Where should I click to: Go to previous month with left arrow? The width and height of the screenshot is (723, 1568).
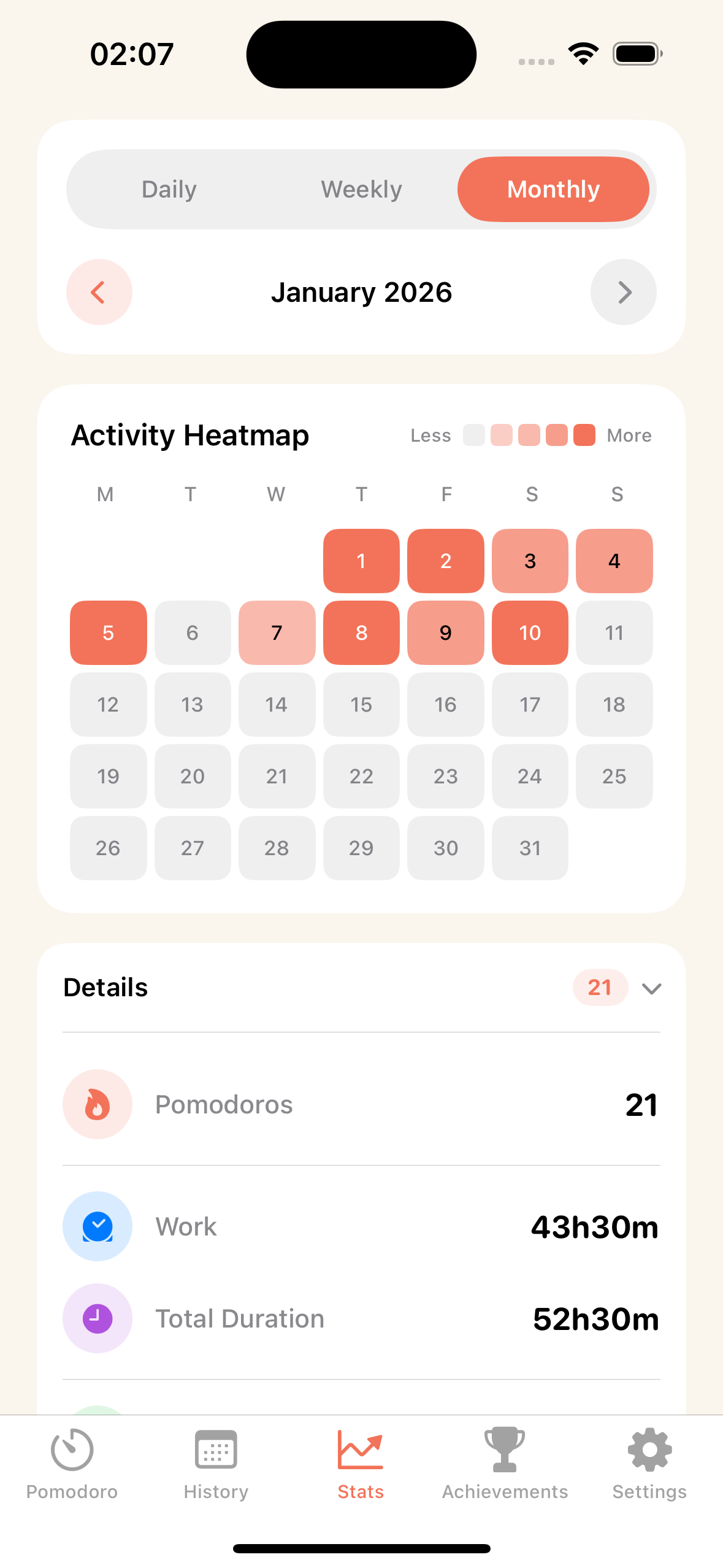[99, 293]
